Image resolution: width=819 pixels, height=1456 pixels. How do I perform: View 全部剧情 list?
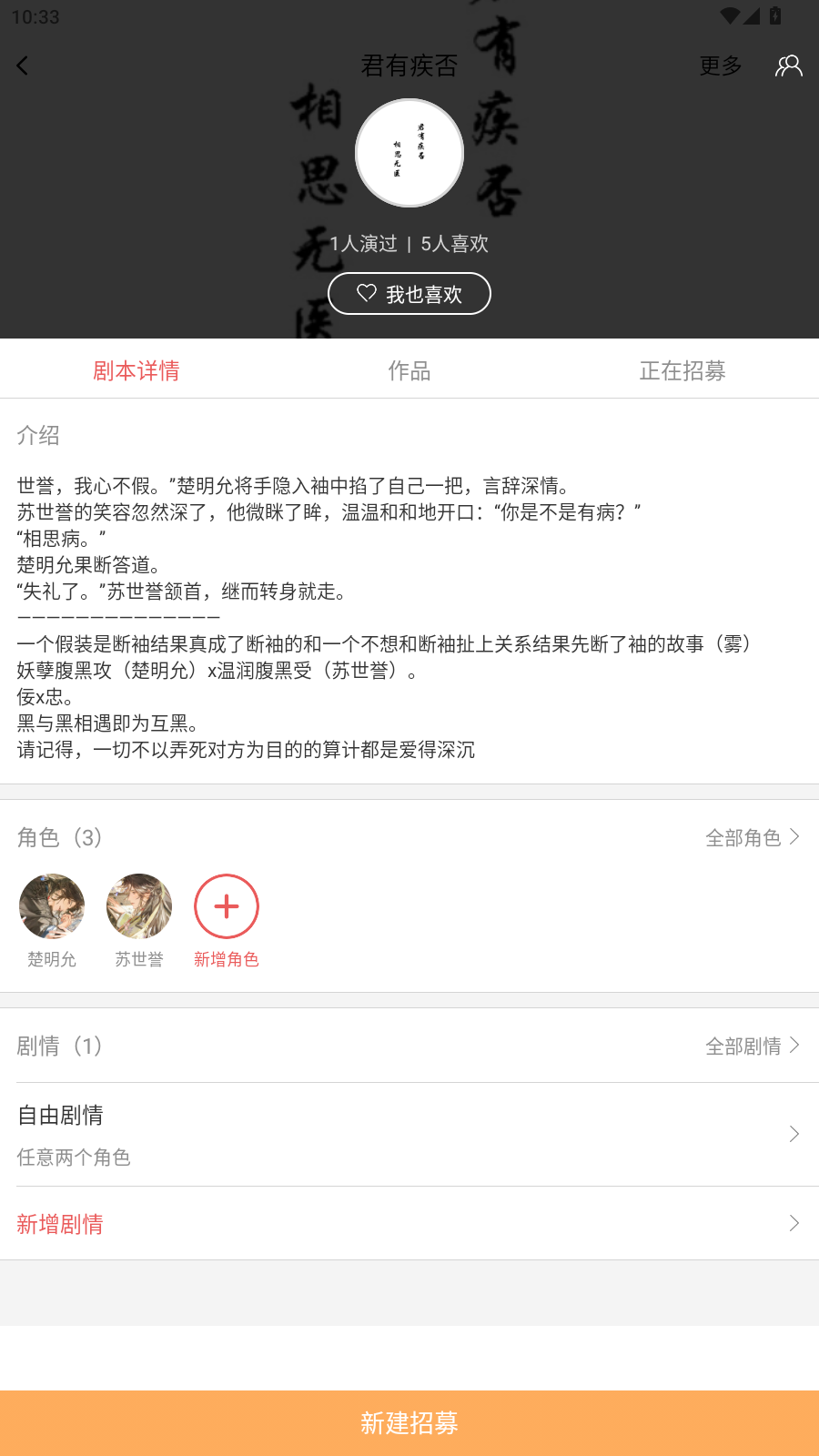click(x=752, y=1046)
